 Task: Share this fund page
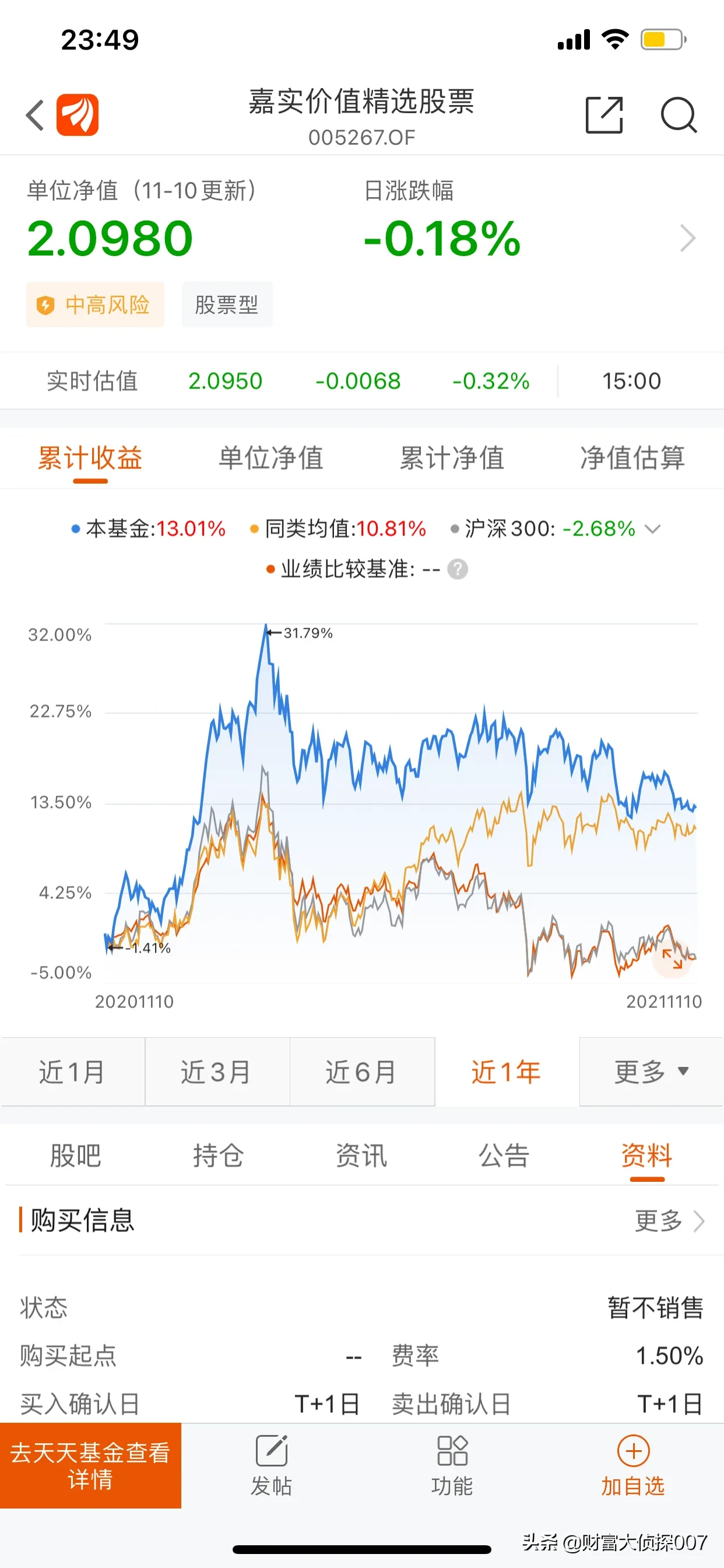click(604, 115)
